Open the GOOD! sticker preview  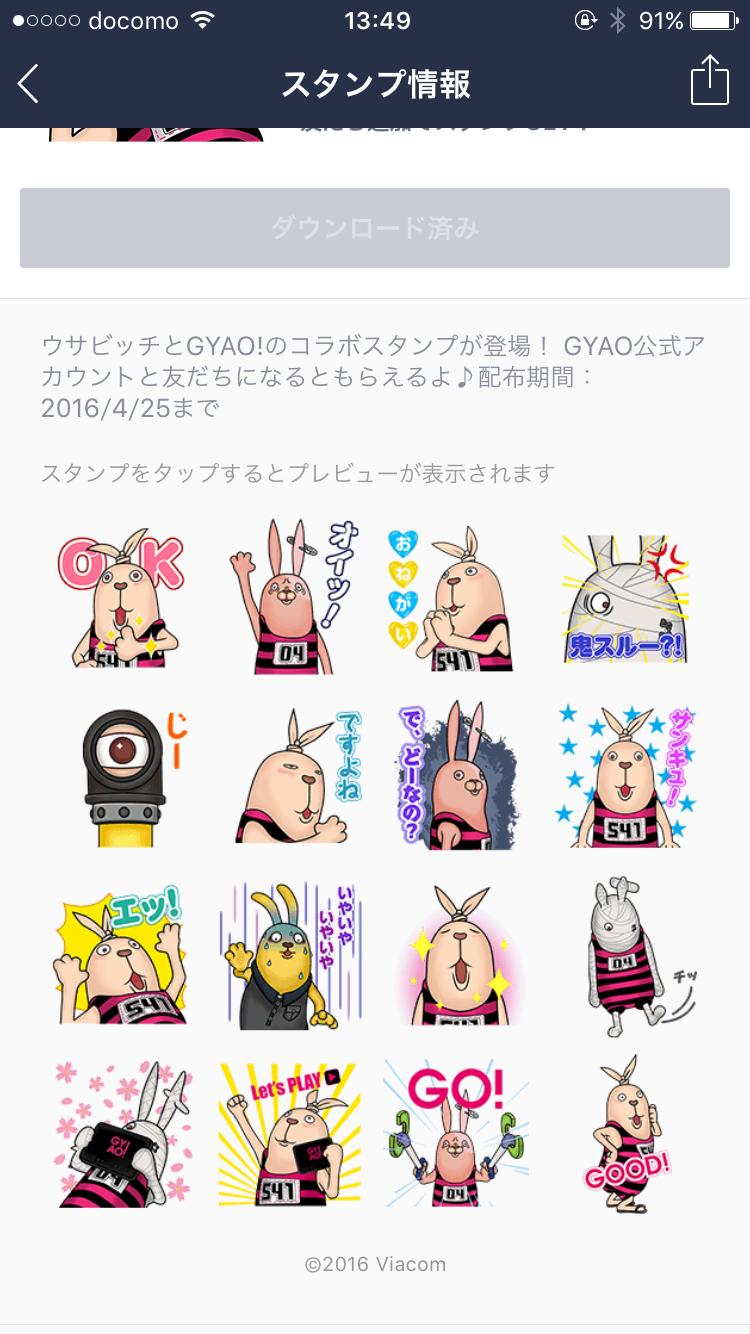(626, 1135)
